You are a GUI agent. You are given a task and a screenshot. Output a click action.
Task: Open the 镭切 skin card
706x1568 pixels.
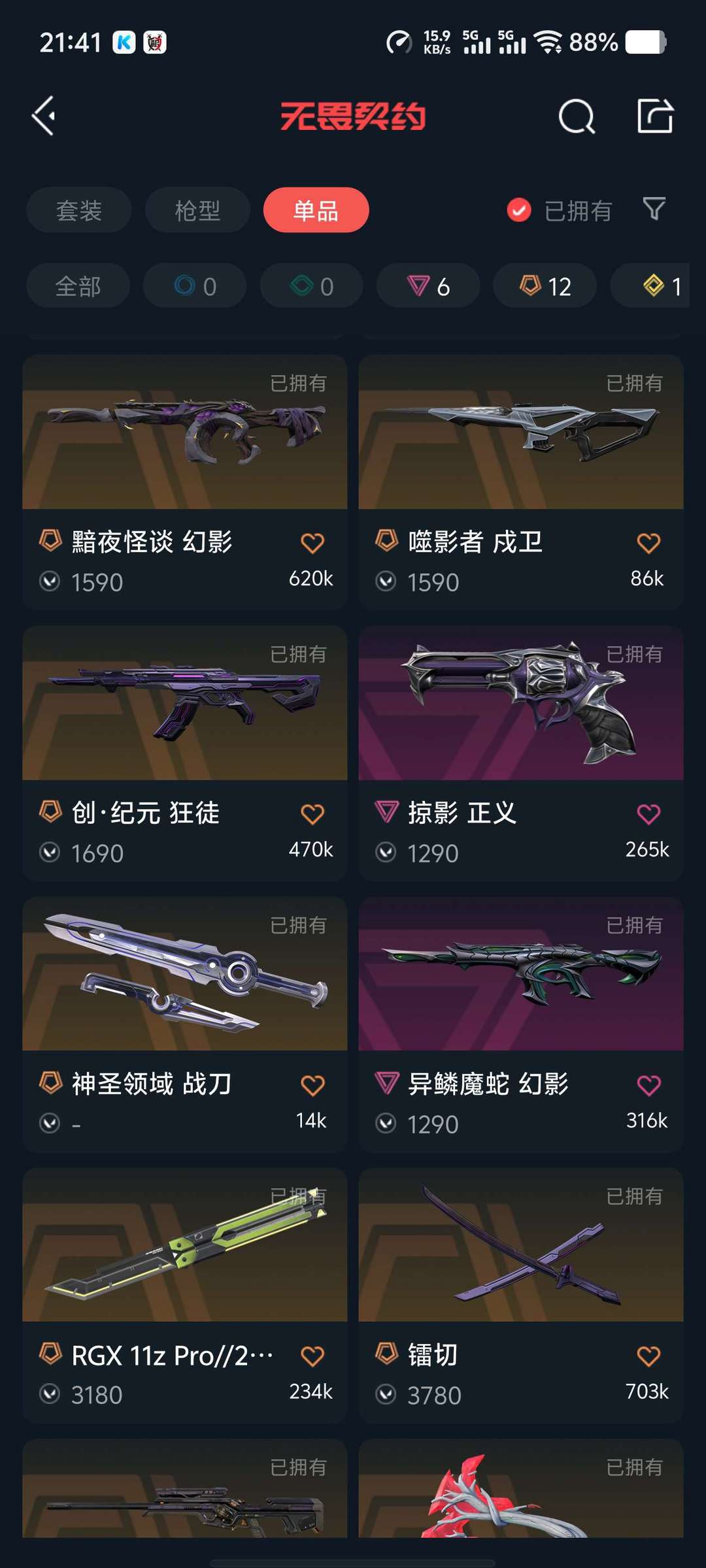(521, 1296)
